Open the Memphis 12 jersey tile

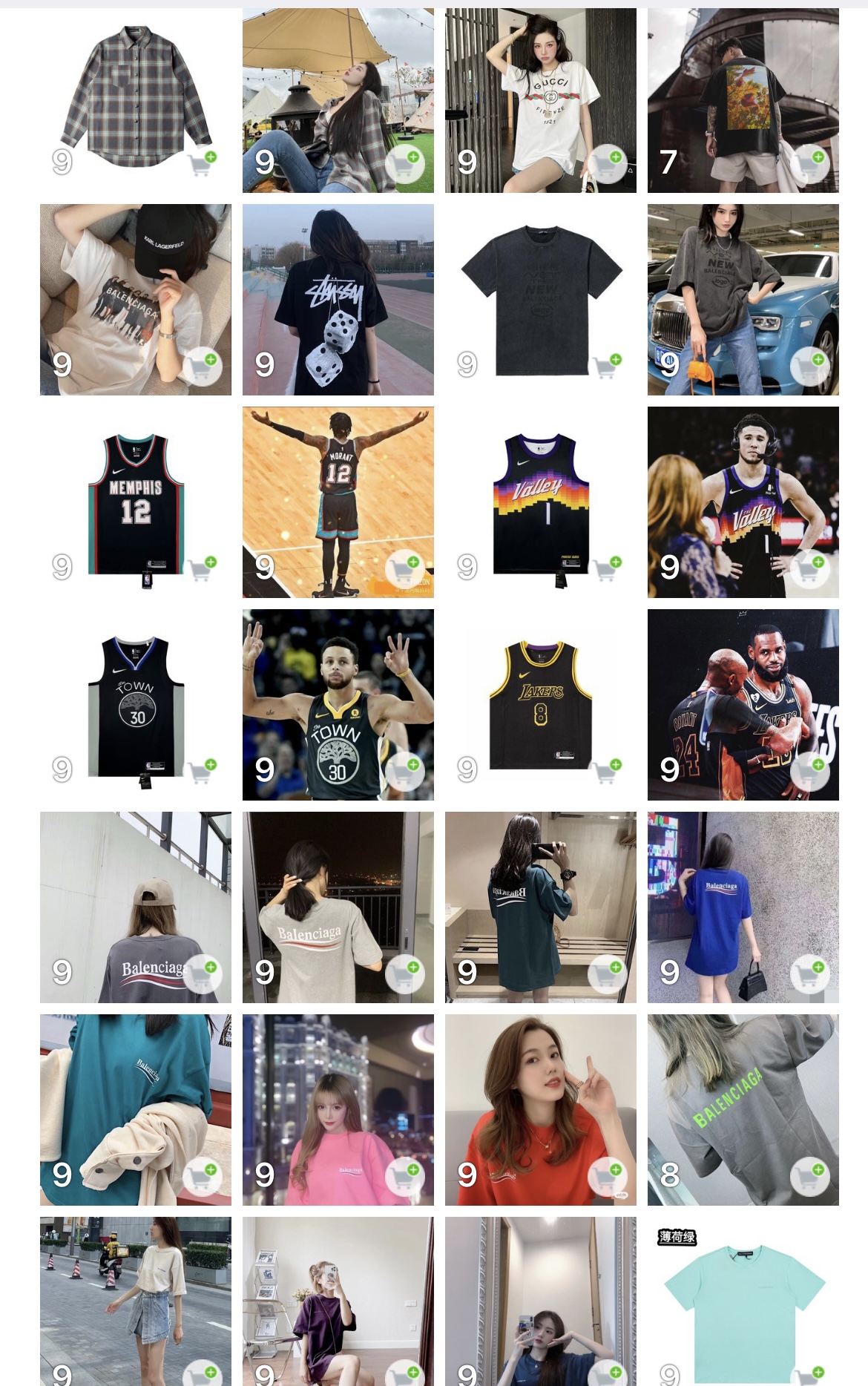click(x=136, y=497)
